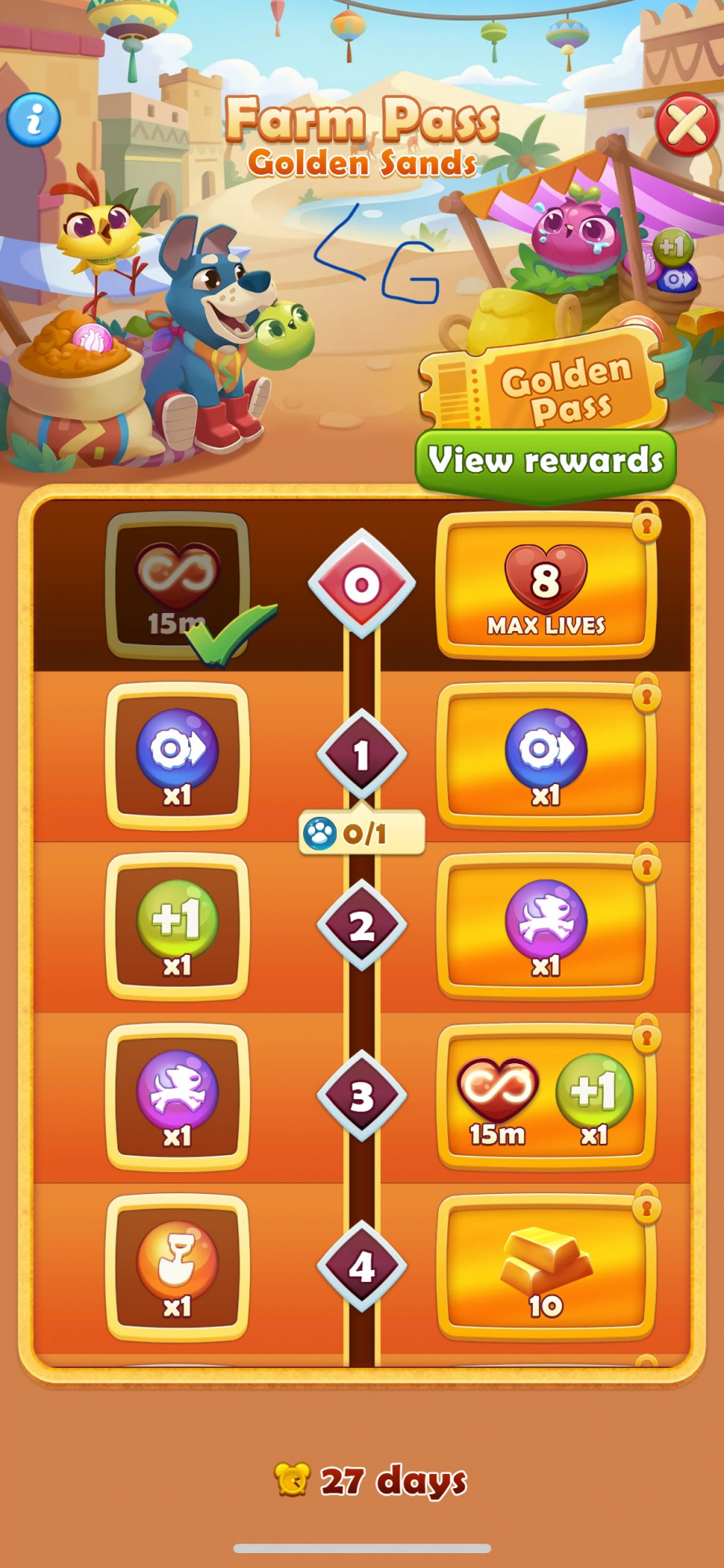Select the level 2 golden dog booster reward
This screenshot has width=724, height=1568.
coord(546,926)
